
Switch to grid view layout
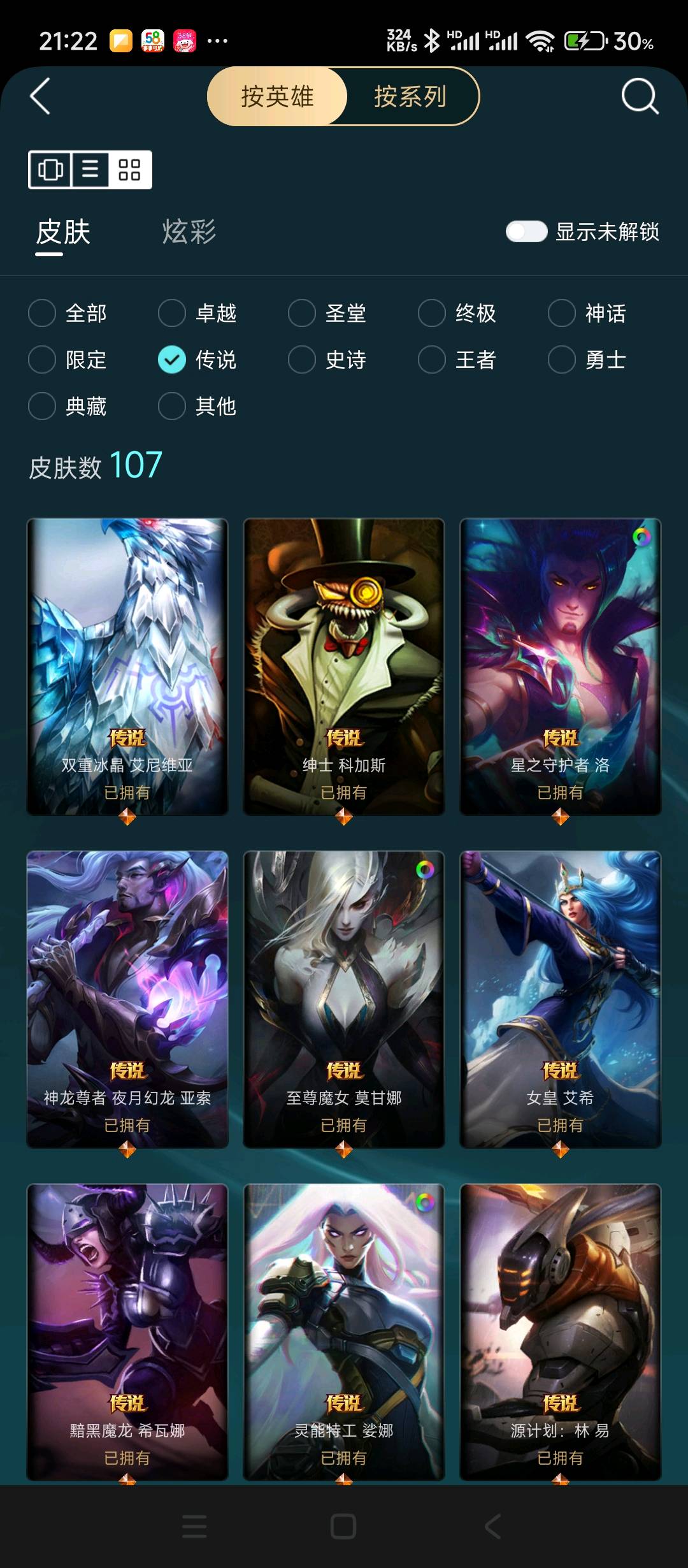(129, 170)
